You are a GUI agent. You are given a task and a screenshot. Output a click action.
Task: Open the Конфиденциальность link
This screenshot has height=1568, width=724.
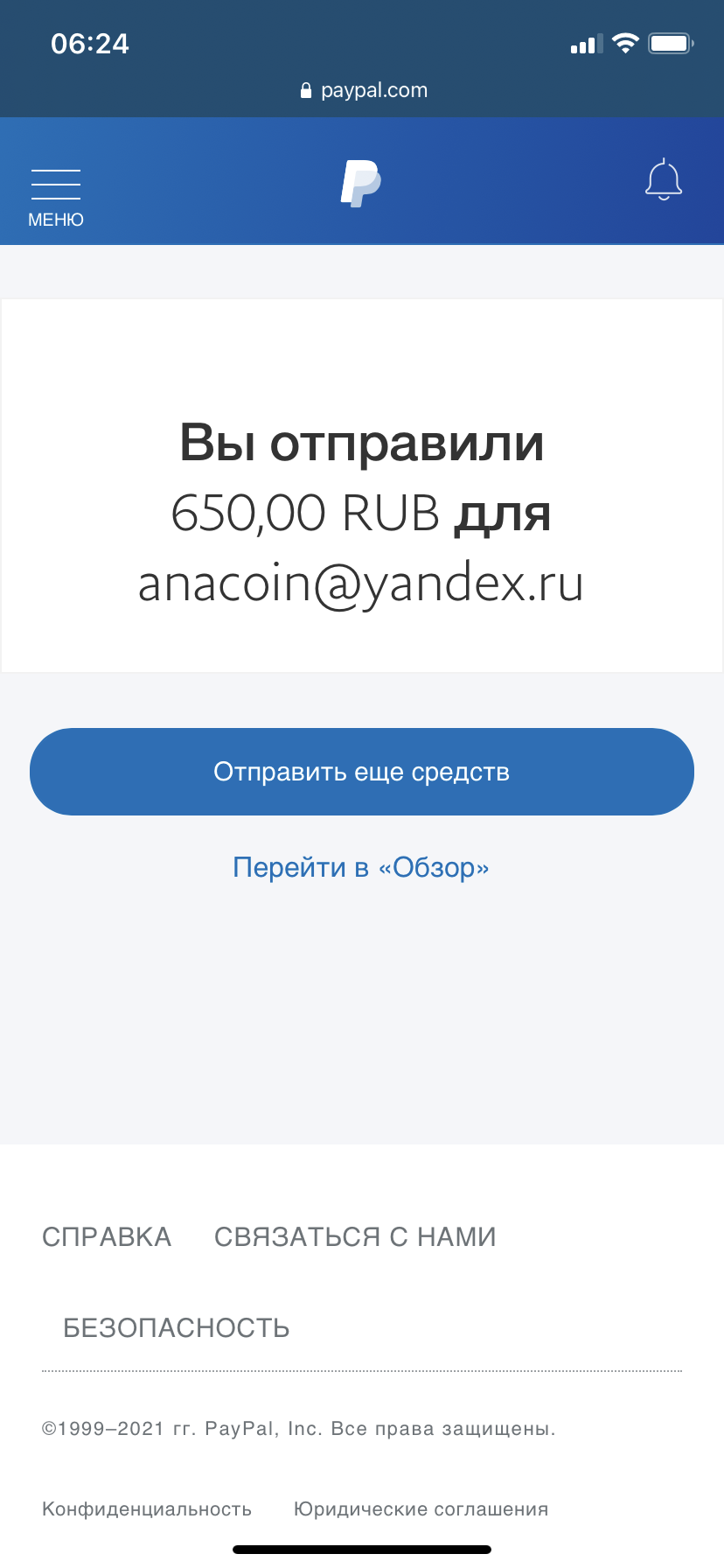[x=147, y=1508]
